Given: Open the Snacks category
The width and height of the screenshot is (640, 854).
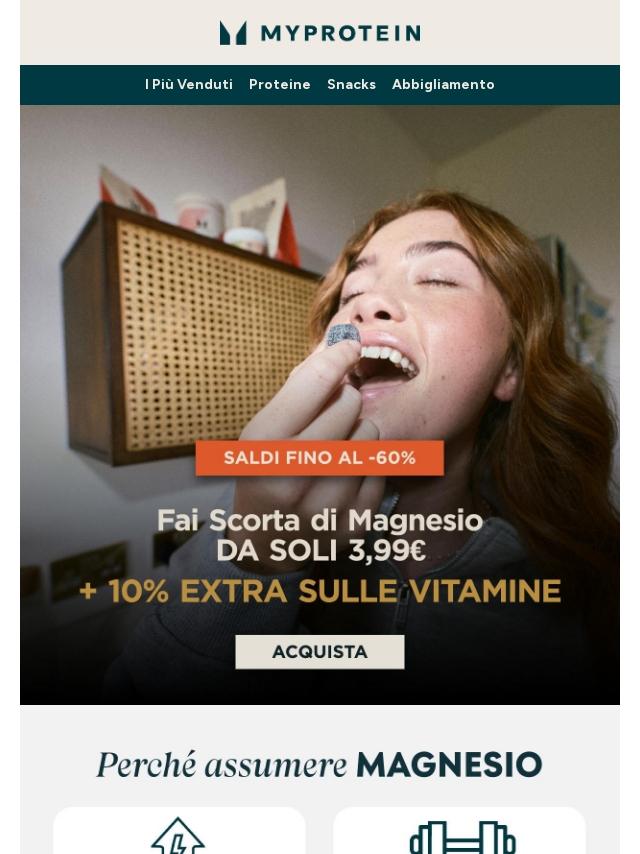Looking at the screenshot, I should 351,85.
